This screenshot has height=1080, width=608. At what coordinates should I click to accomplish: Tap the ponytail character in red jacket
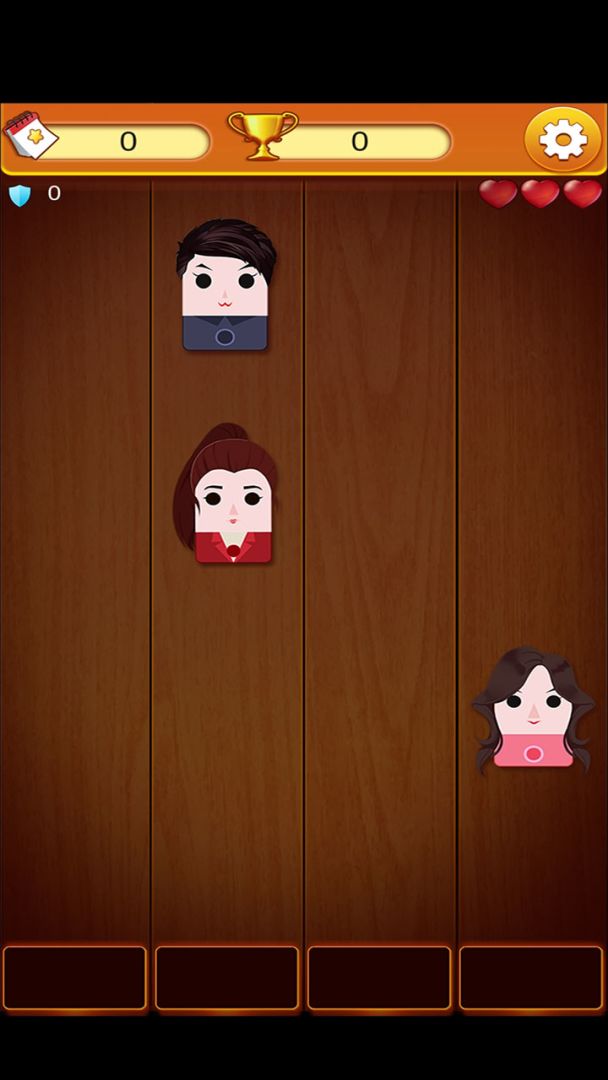(x=230, y=497)
